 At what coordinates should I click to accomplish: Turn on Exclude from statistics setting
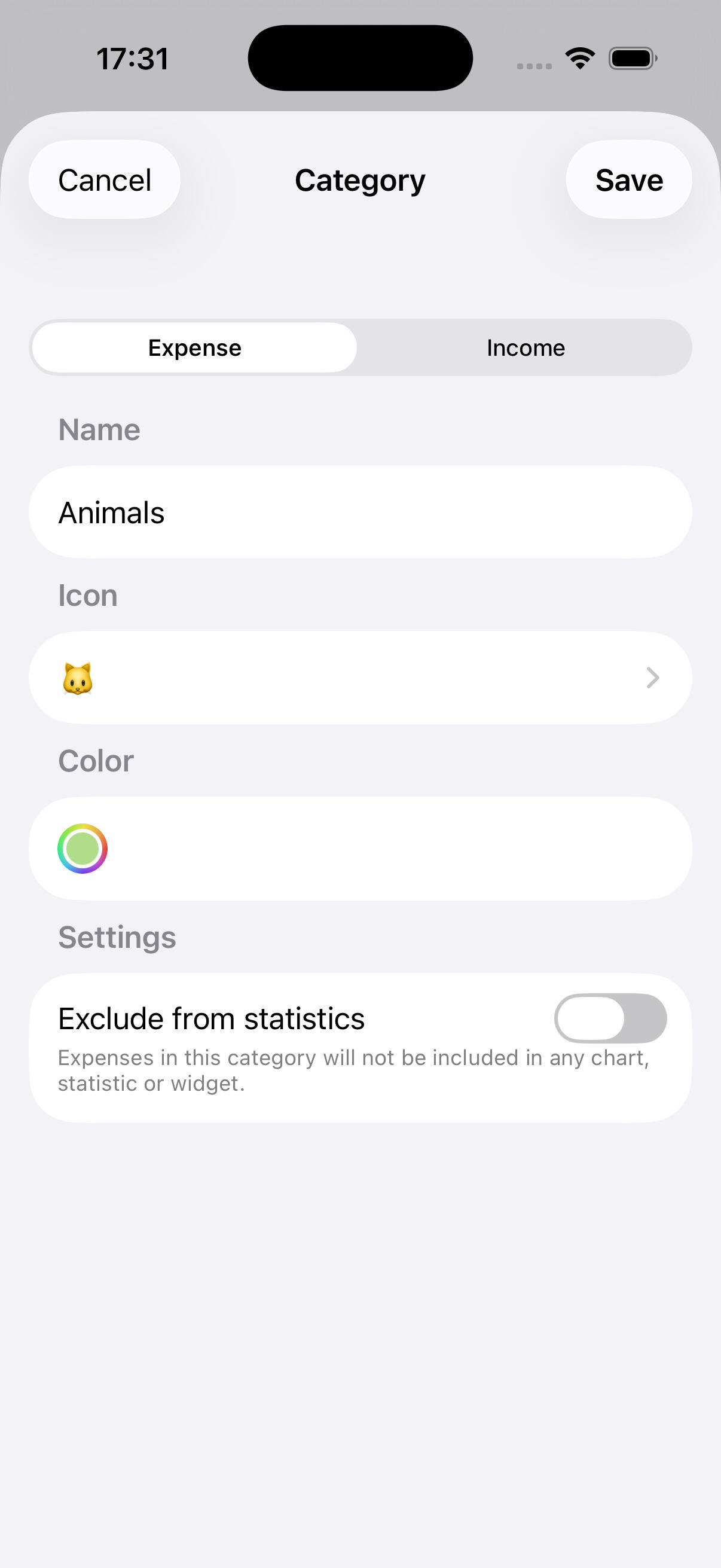coord(610,1018)
